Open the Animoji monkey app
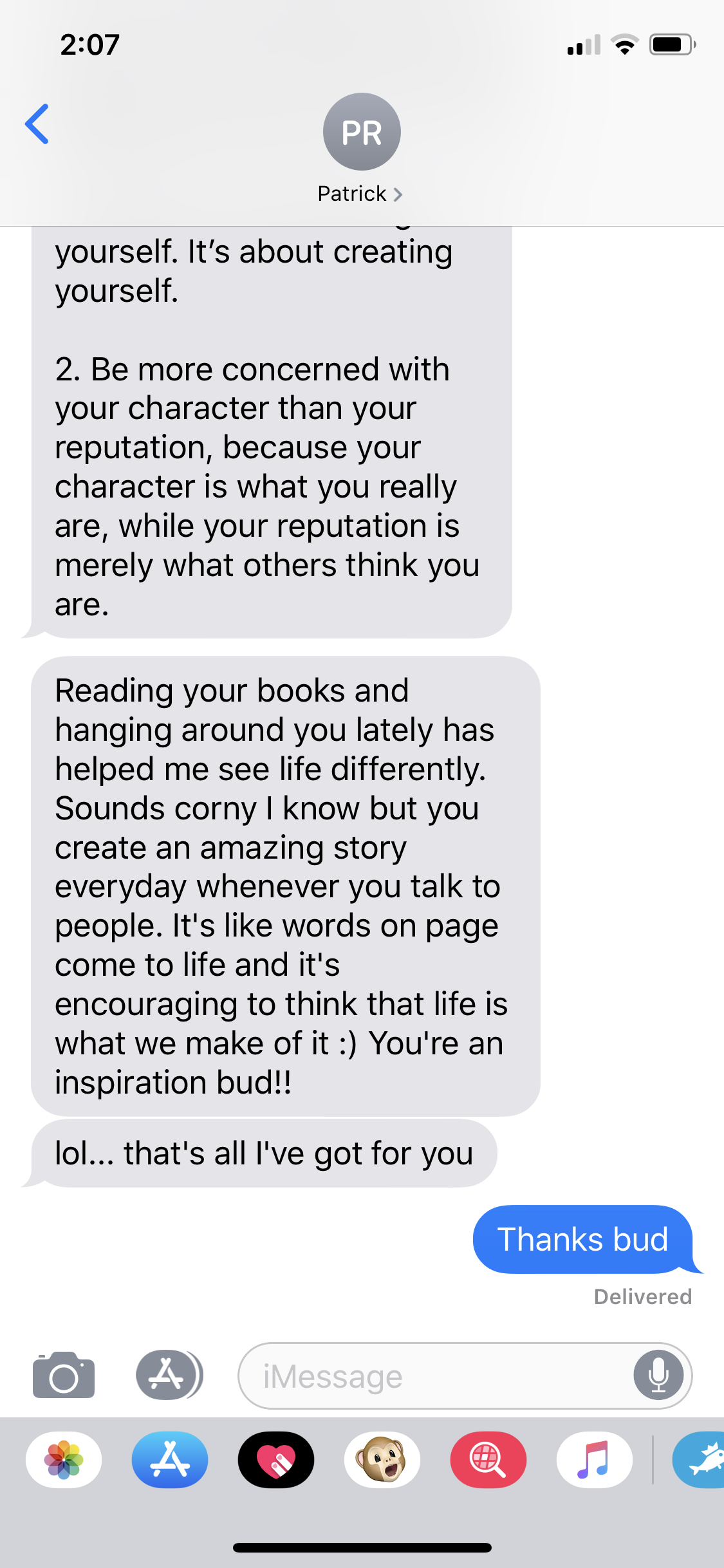 382,1460
